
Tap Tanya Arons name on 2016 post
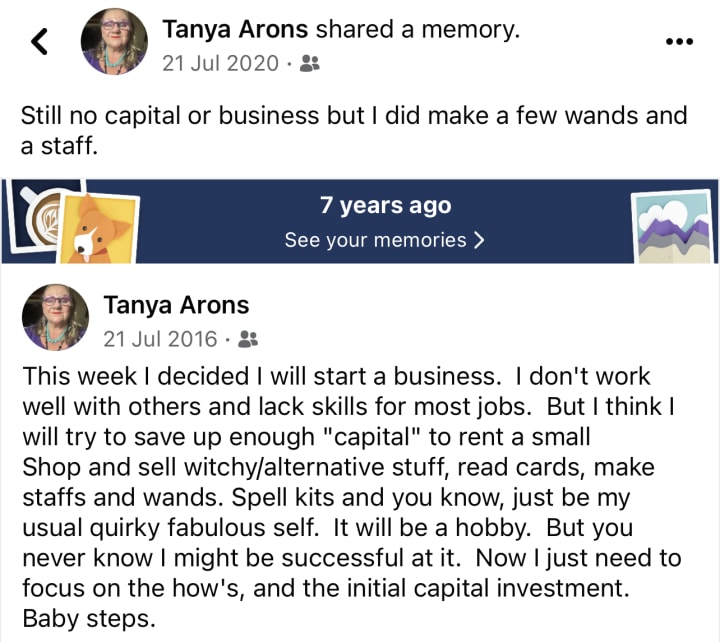(x=176, y=304)
